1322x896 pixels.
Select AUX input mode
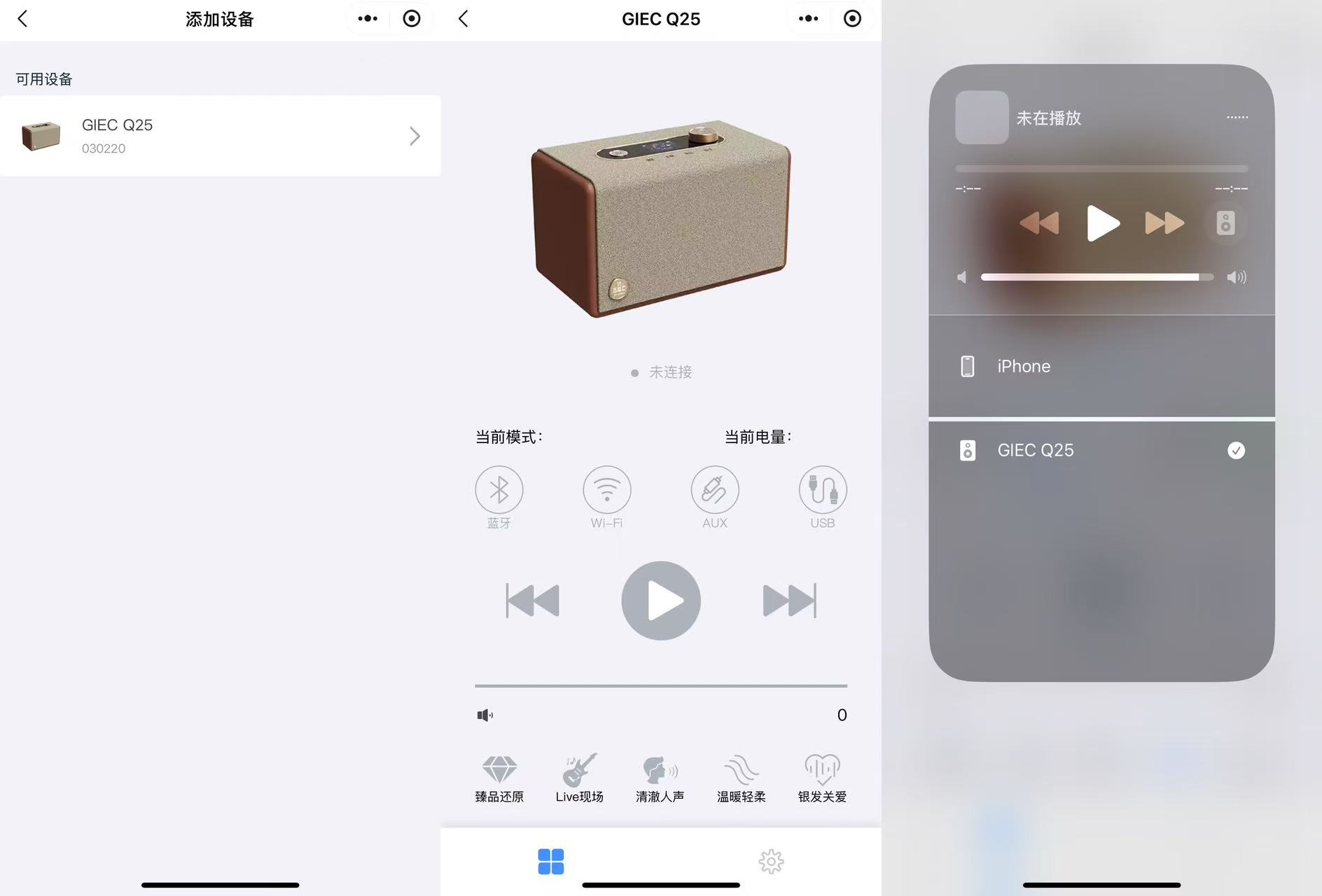pyautogui.click(x=714, y=490)
